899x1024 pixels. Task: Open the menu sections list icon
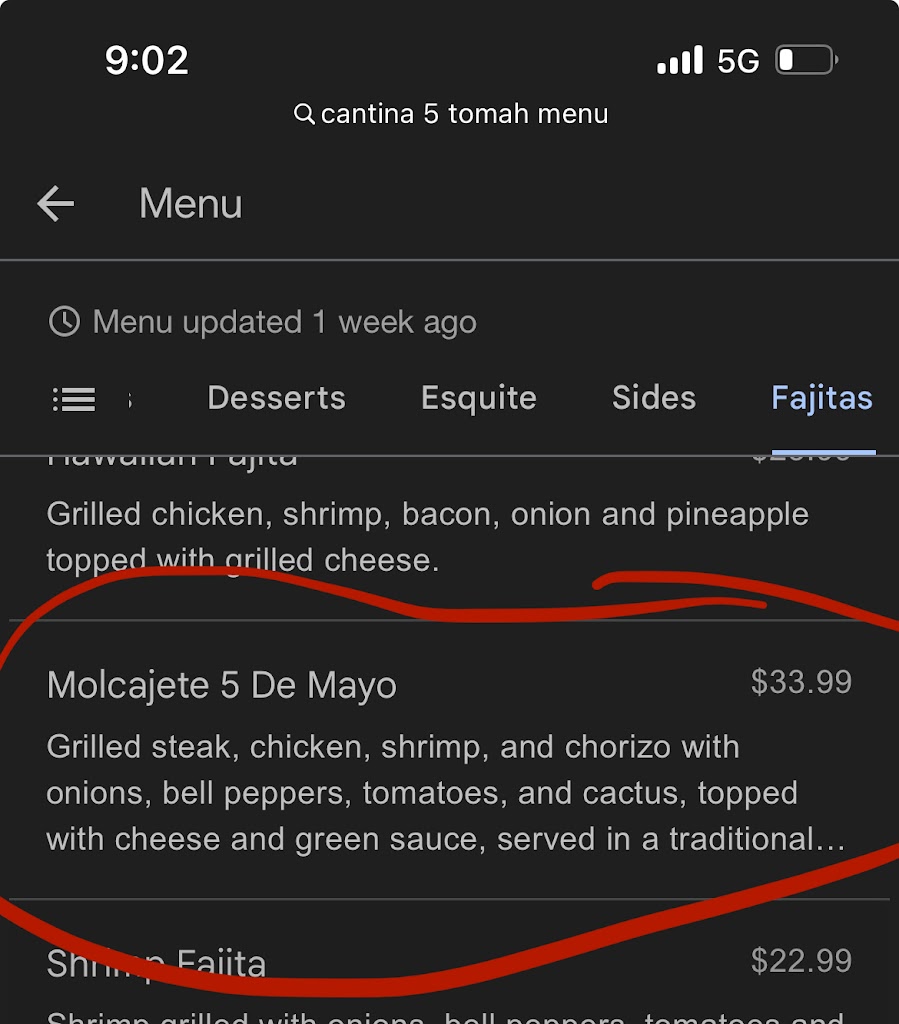tap(73, 399)
